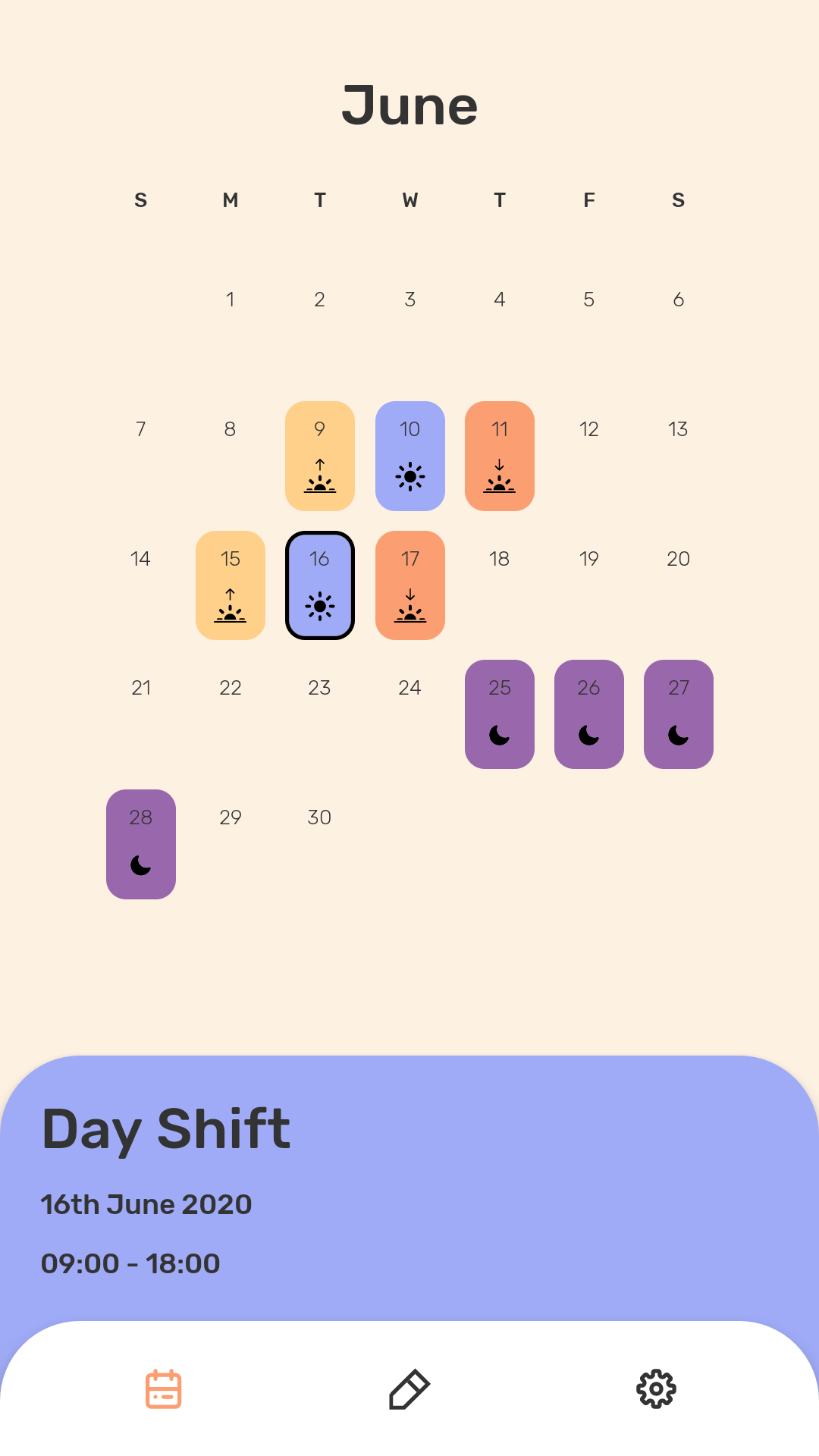Select June 15 morning shift

coord(231,585)
